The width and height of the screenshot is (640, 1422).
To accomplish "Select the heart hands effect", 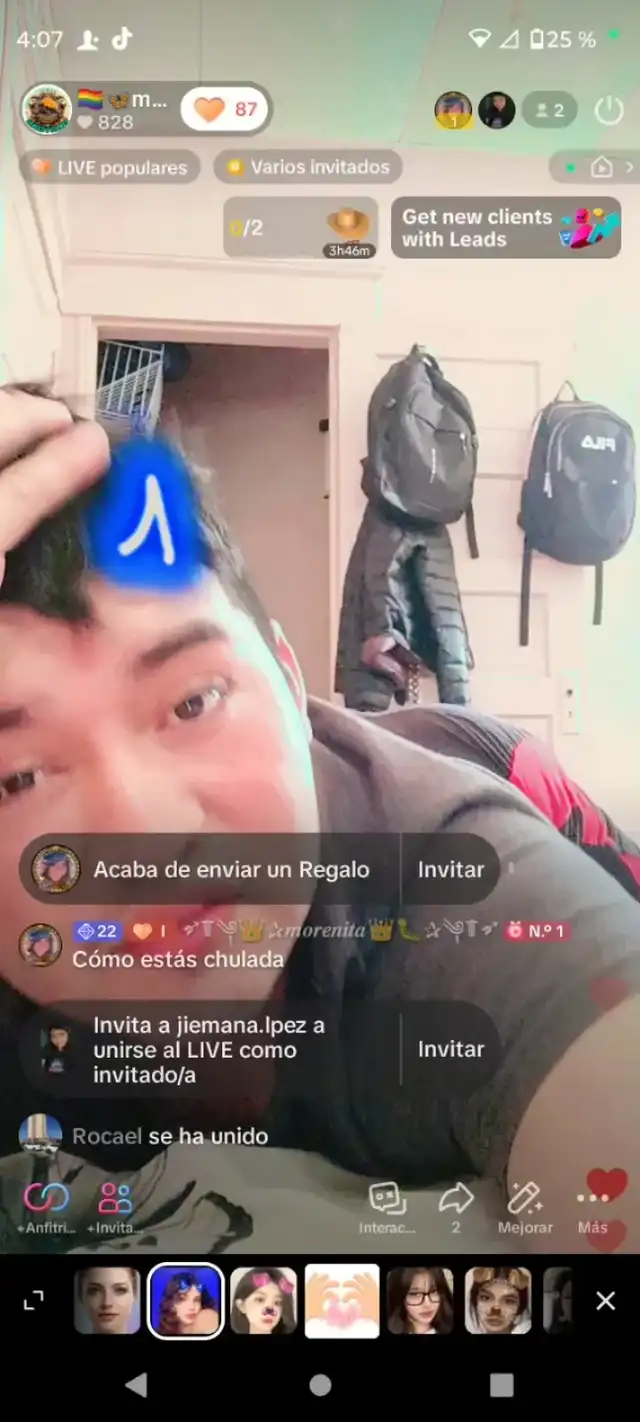I will (342, 1301).
